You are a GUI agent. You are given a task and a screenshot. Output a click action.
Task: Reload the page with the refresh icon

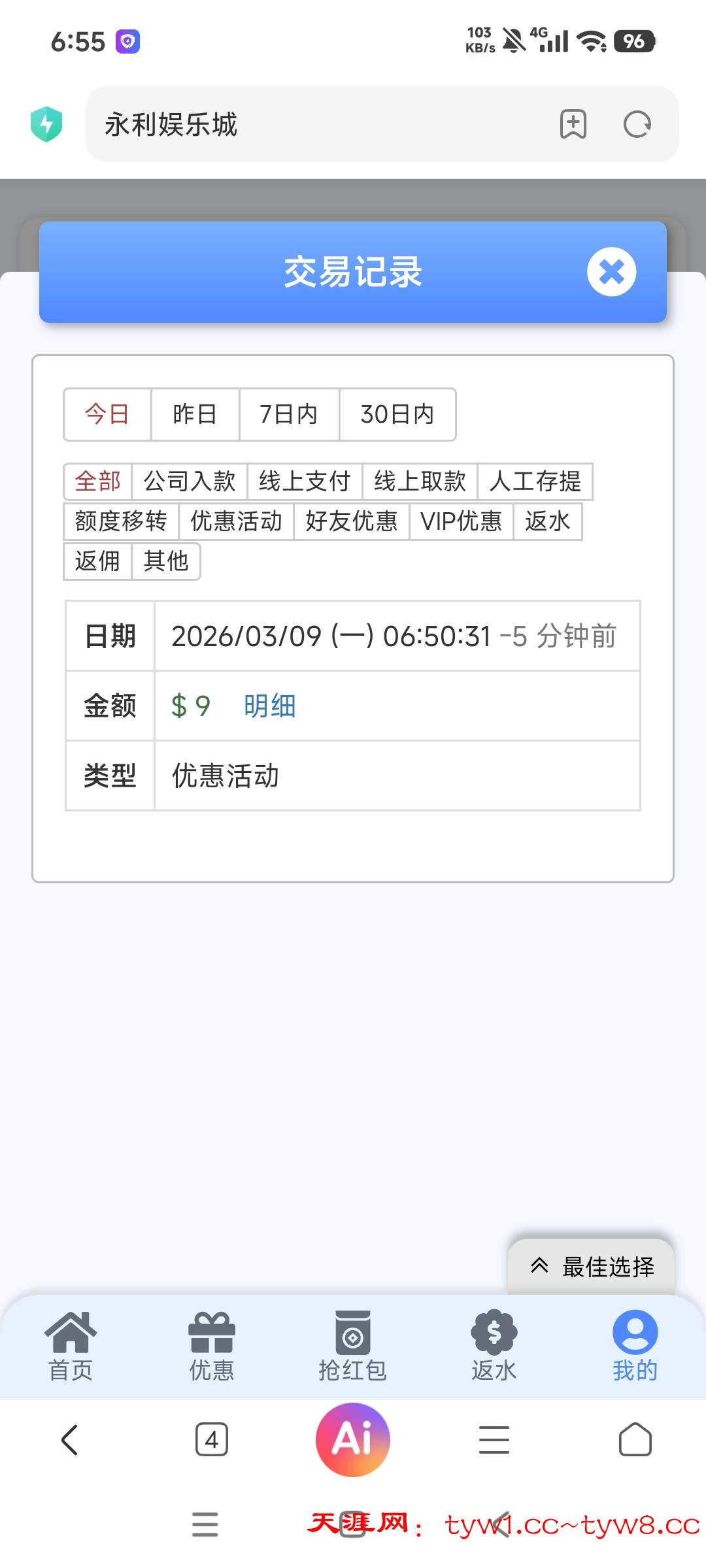(x=637, y=124)
